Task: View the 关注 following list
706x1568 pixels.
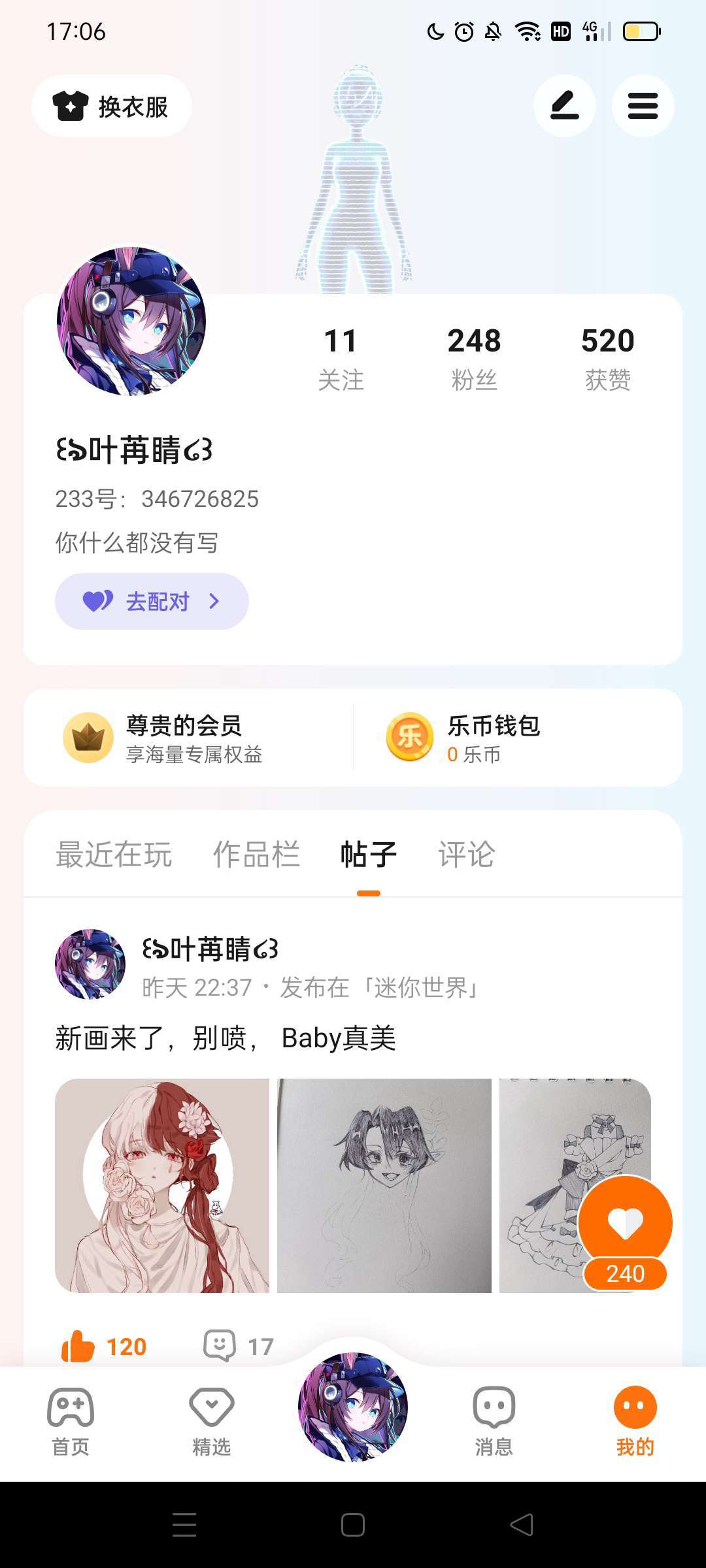Action: 341,358
